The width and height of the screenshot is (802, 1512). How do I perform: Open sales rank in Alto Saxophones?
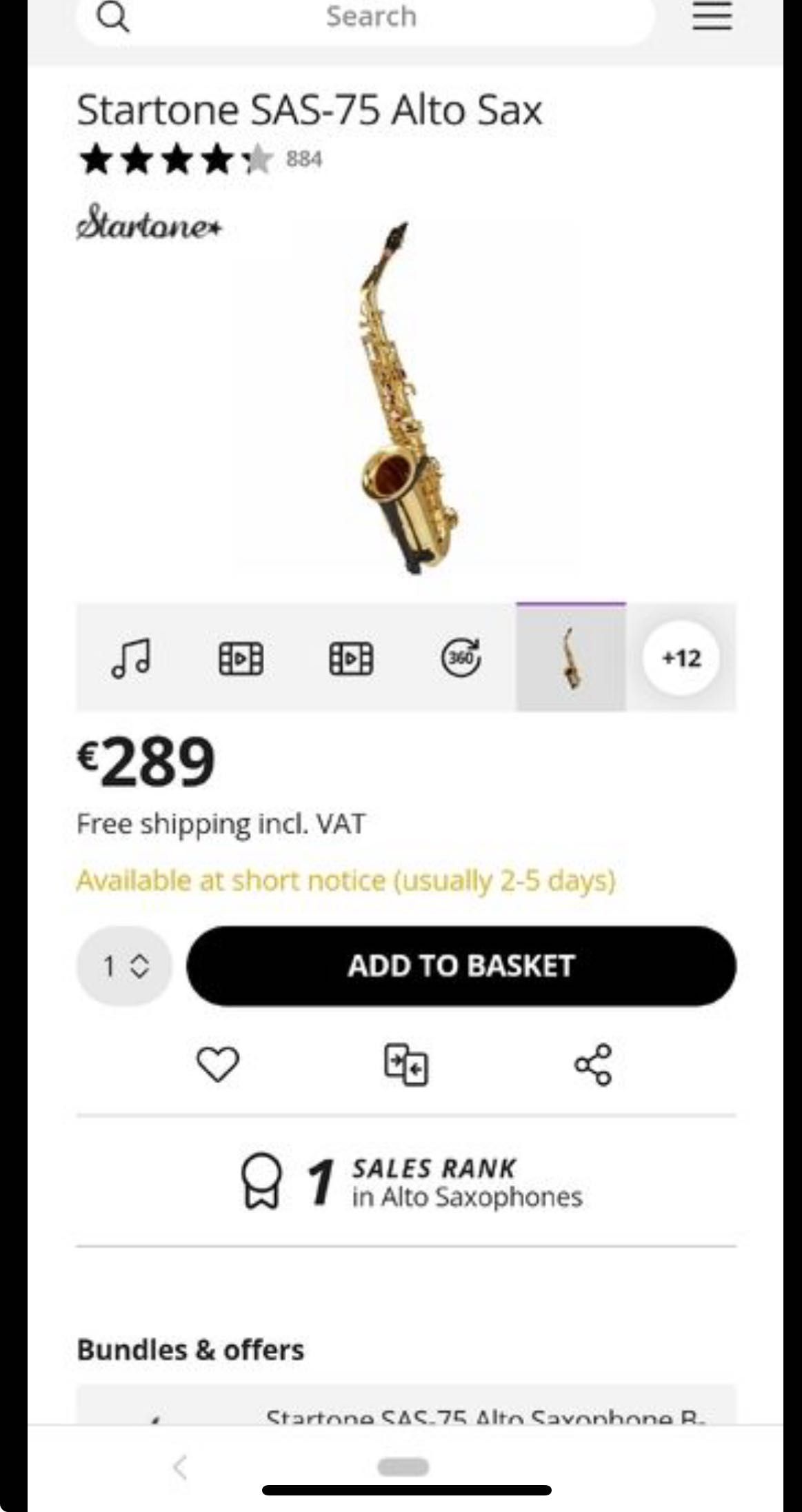[412, 1182]
